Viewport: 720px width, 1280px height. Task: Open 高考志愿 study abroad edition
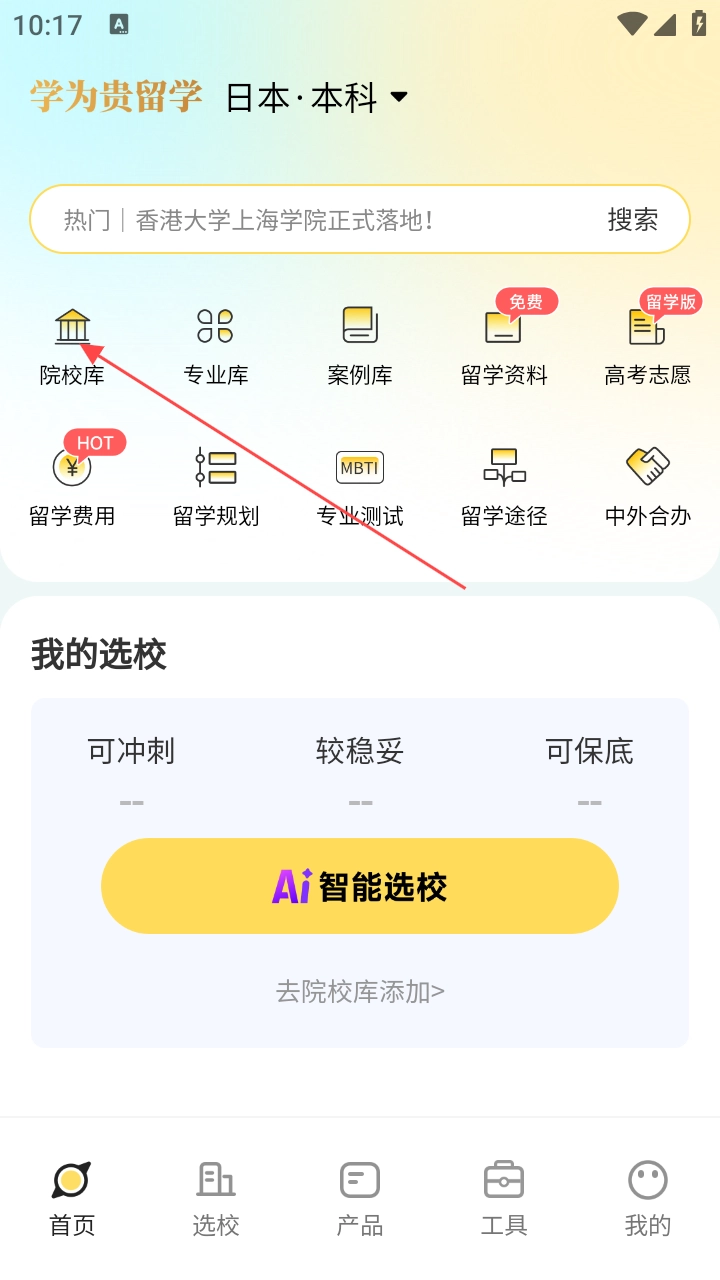click(648, 345)
